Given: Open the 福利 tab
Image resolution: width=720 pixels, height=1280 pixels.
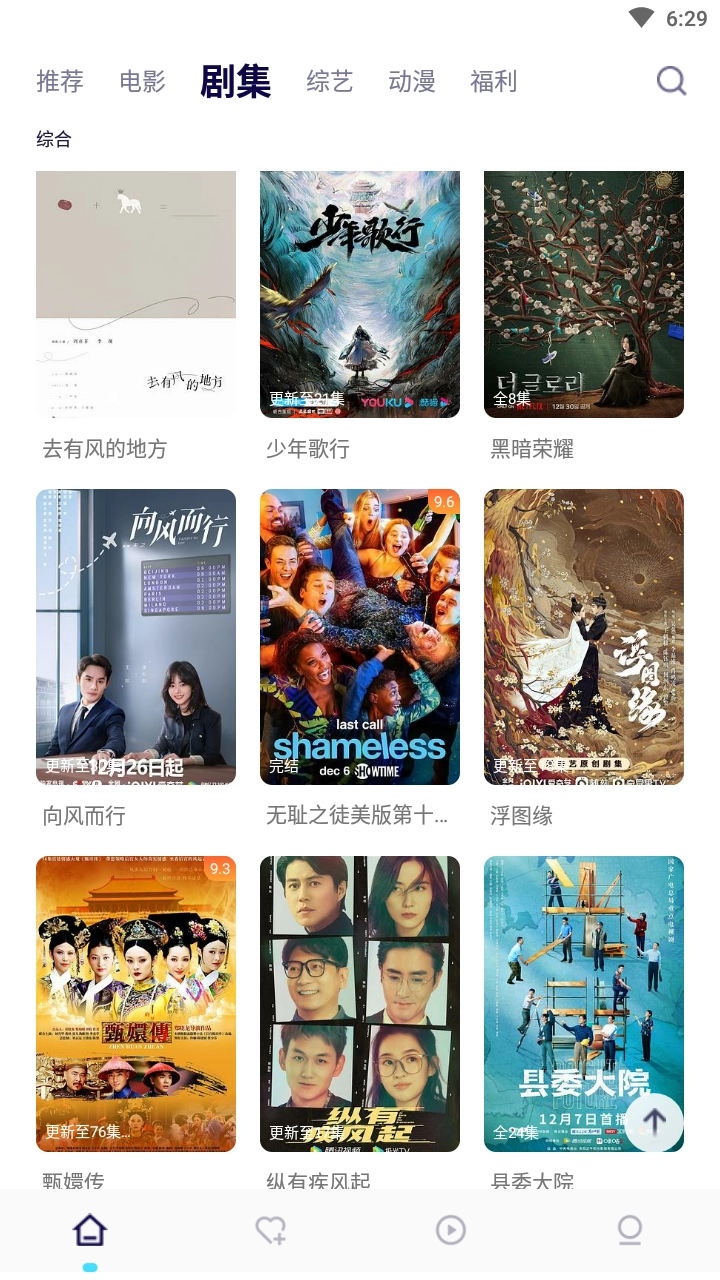Looking at the screenshot, I should point(494,81).
